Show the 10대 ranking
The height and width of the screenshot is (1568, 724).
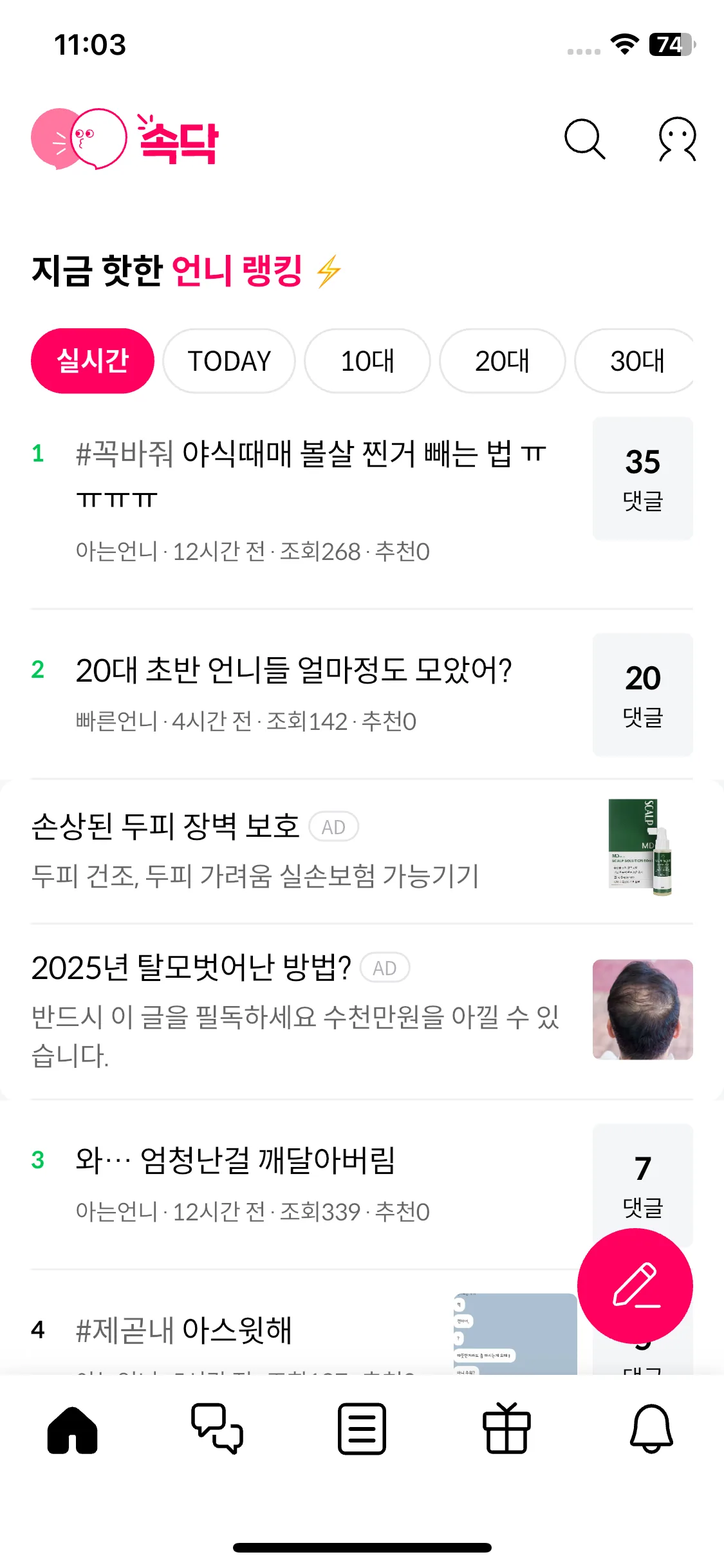pos(367,361)
